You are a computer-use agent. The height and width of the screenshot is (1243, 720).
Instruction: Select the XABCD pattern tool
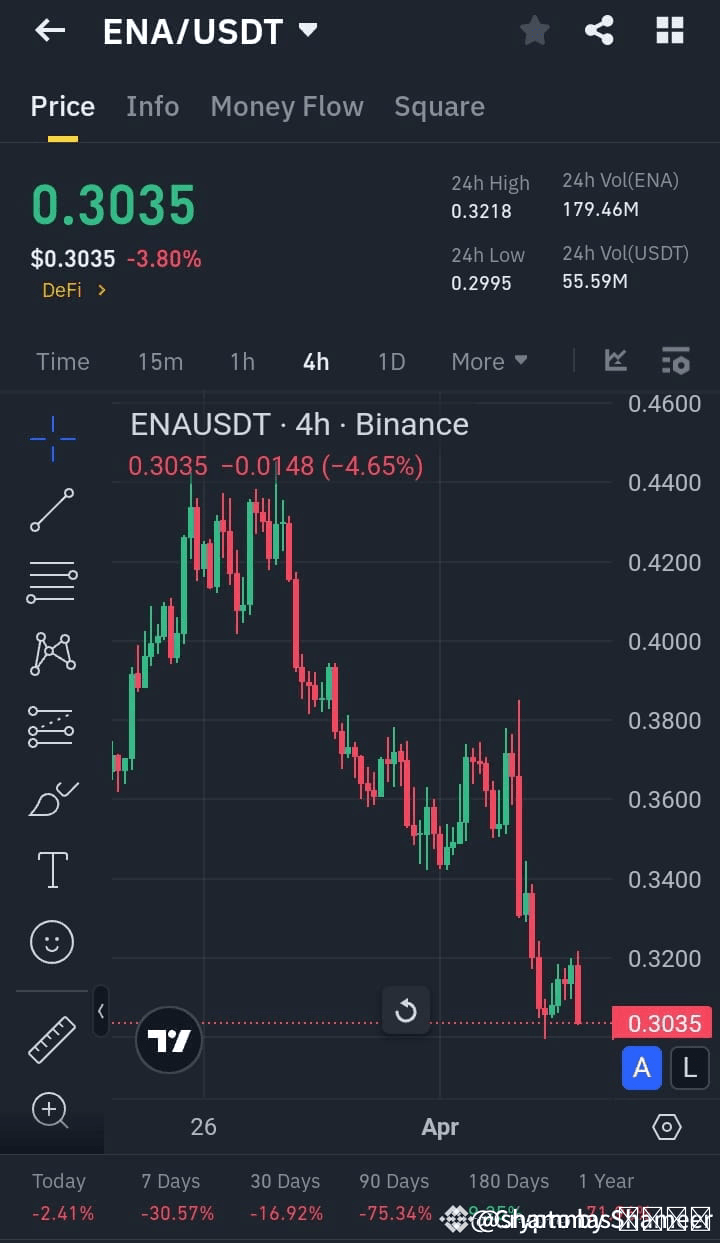[x=52, y=654]
